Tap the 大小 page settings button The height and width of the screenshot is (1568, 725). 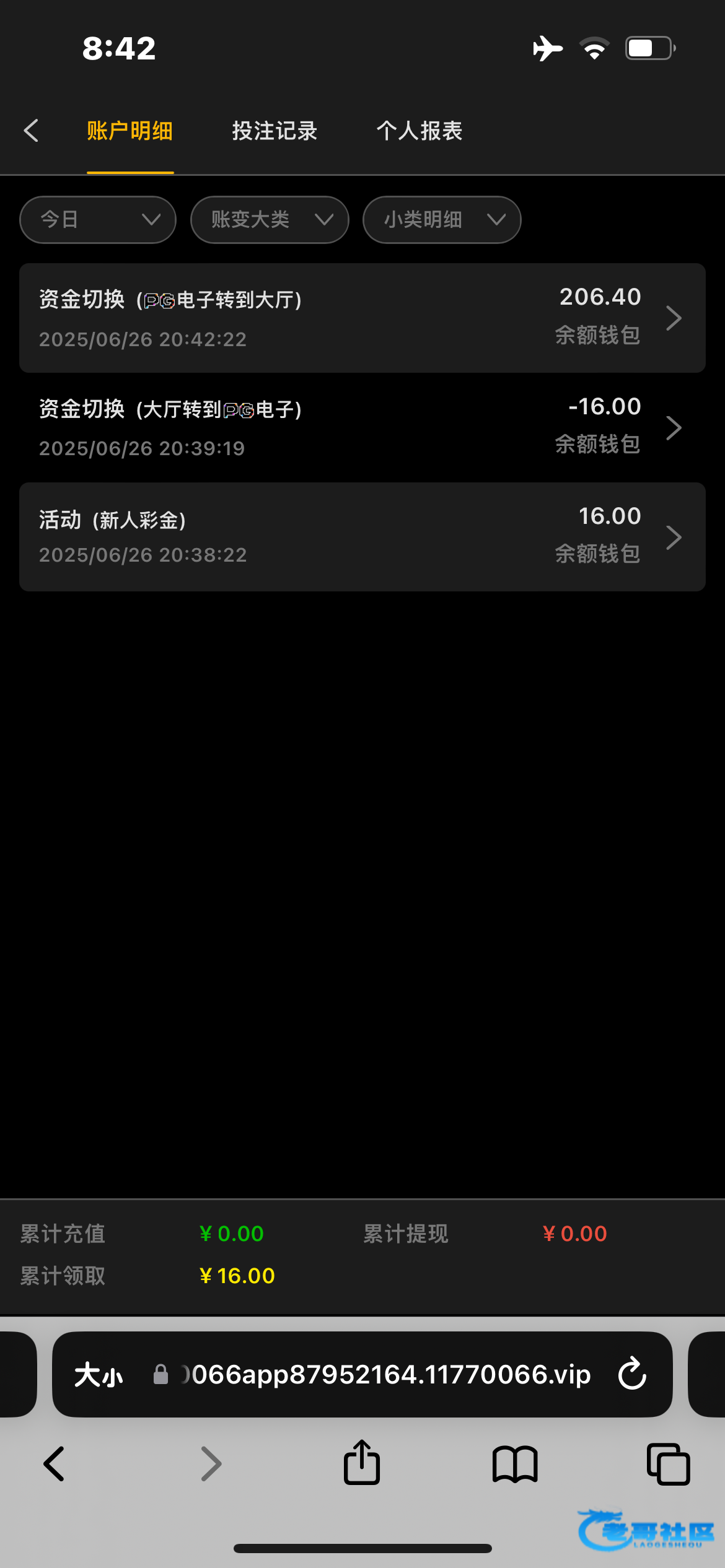coord(99,1375)
